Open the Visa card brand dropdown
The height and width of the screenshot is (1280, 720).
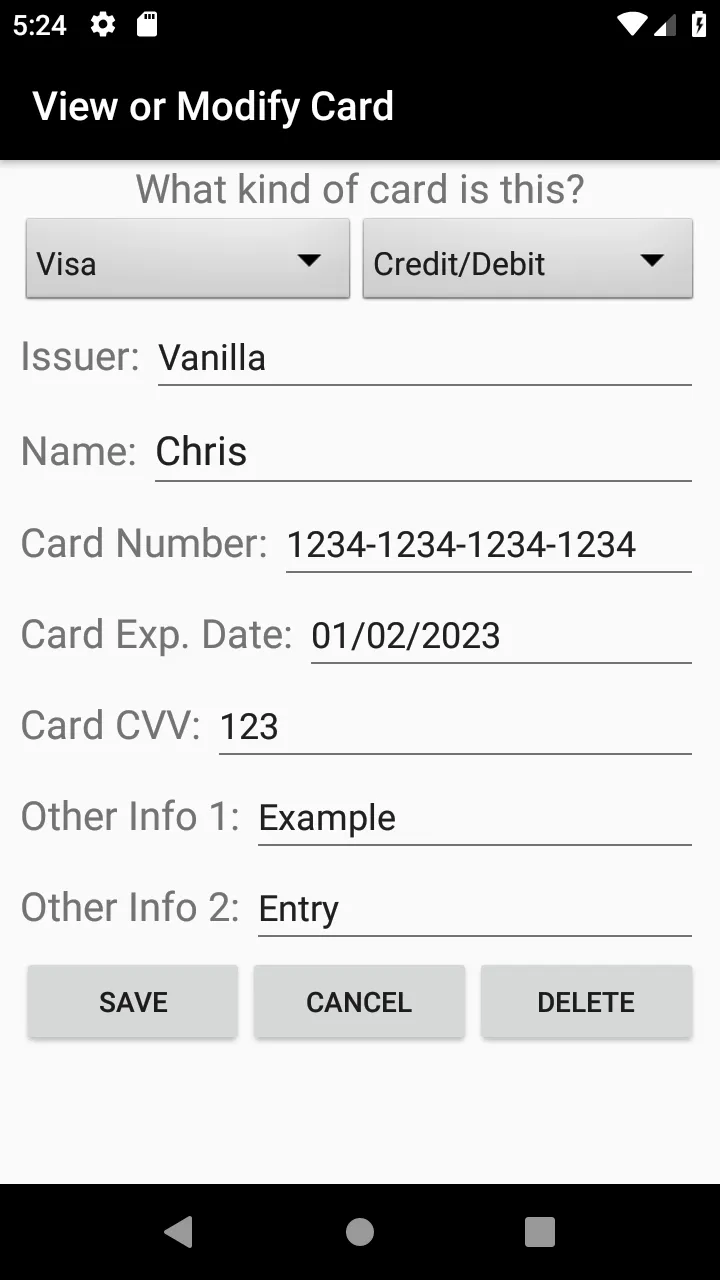187,260
